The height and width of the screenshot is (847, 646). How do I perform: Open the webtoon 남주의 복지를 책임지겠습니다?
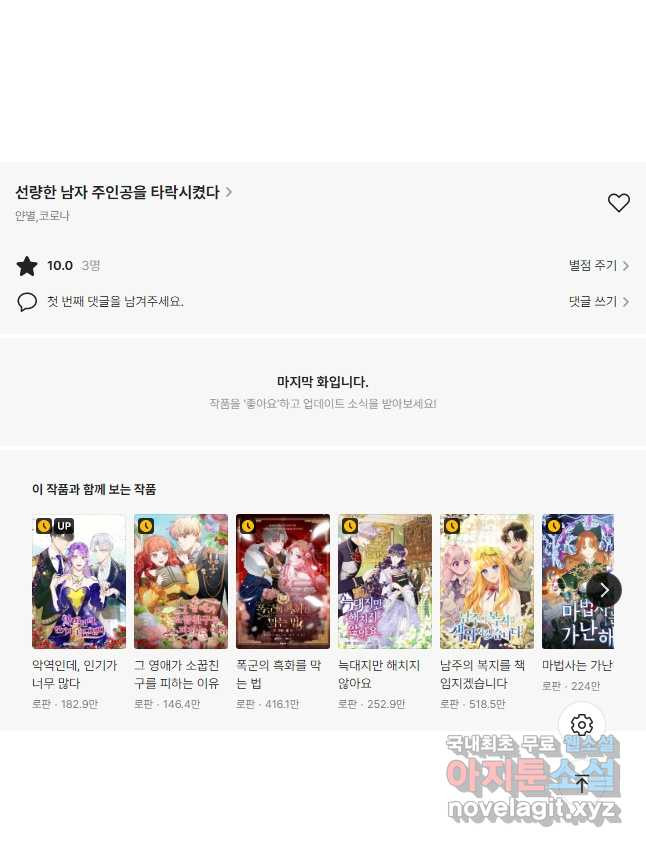[x=487, y=582]
